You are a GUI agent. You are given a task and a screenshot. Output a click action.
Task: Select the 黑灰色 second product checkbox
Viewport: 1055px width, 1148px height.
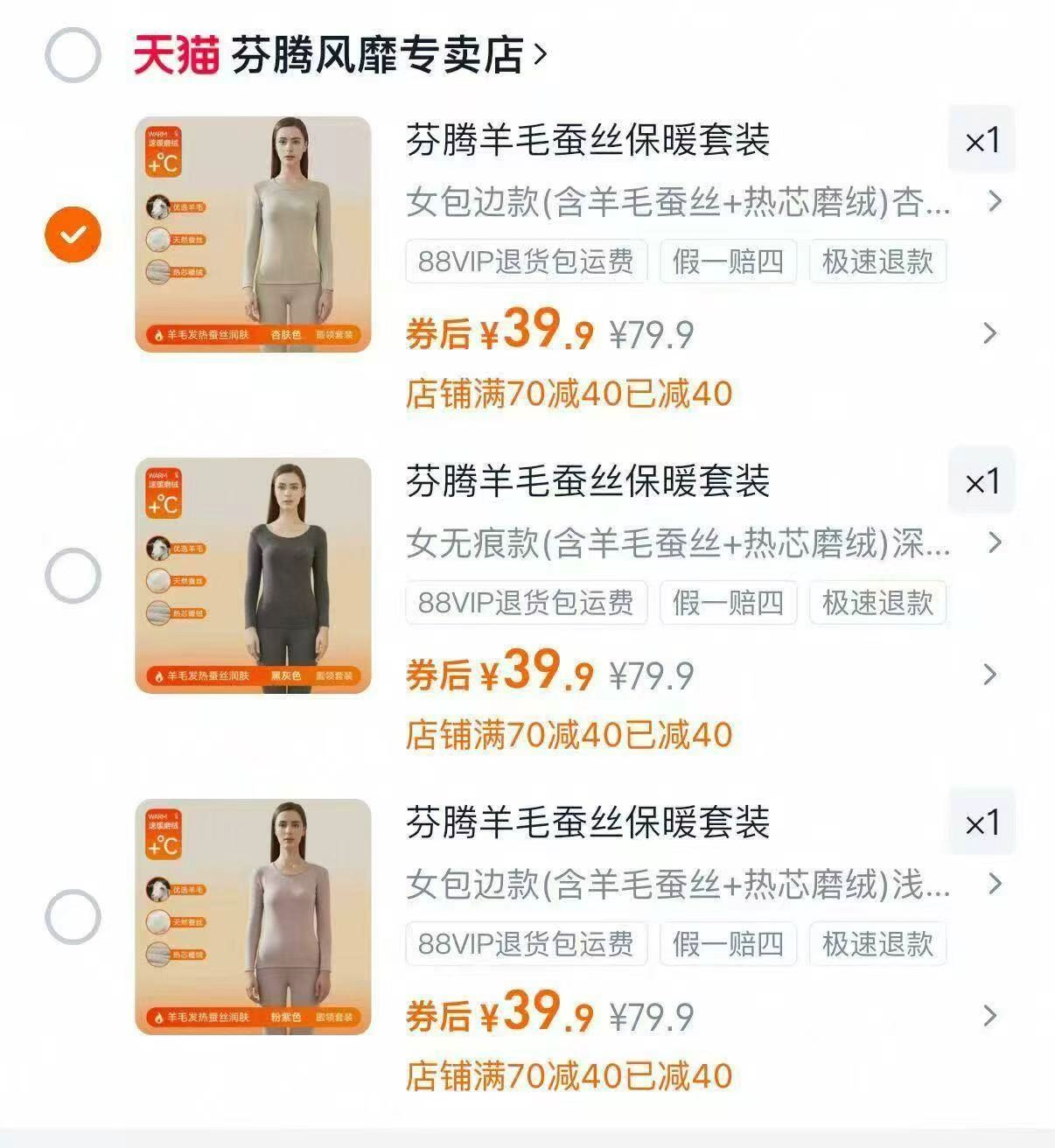tap(74, 574)
